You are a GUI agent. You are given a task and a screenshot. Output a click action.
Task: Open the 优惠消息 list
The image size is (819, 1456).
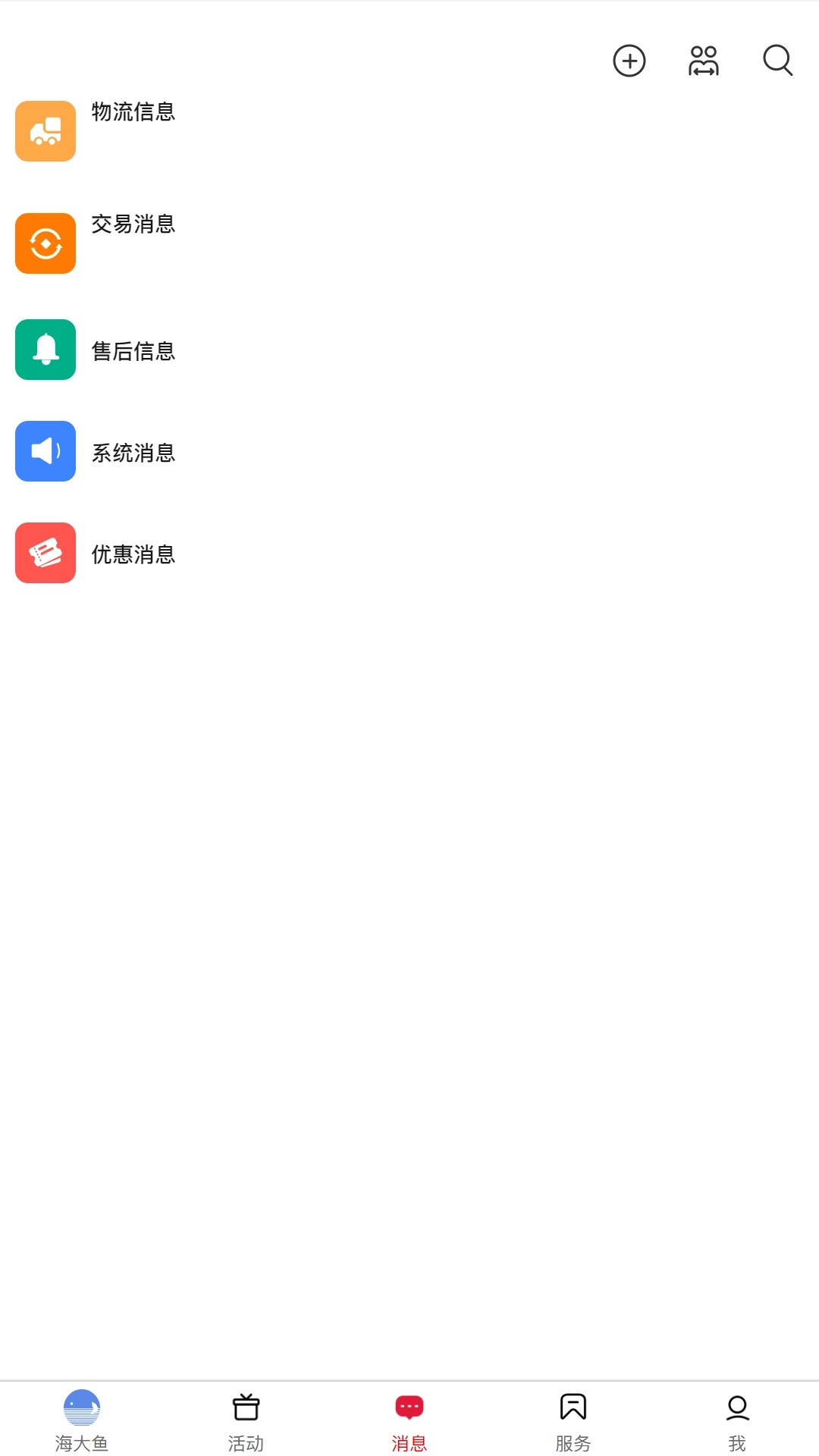pos(132,554)
